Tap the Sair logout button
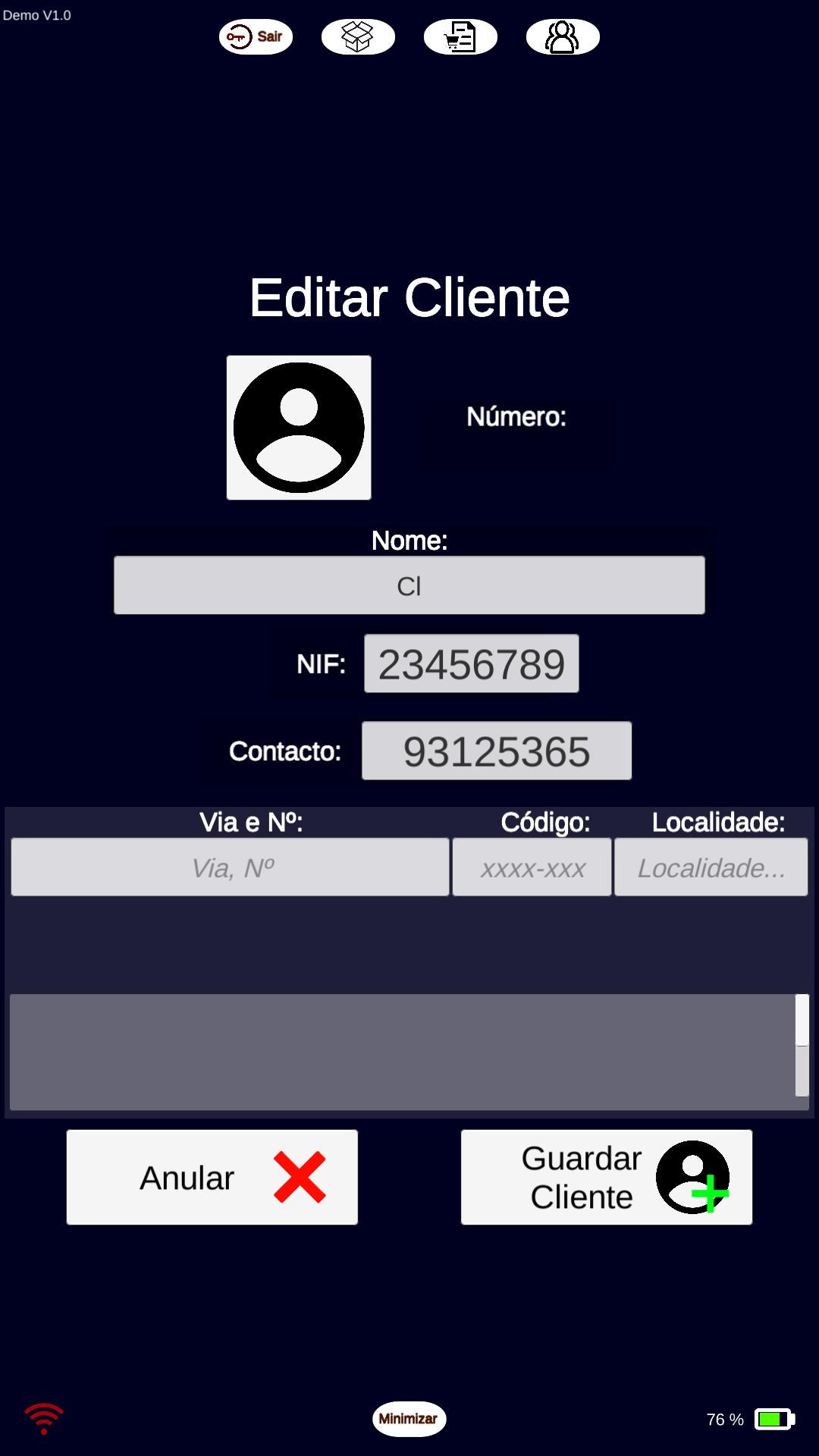This screenshot has height=1456, width=819. click(x=256, y=36)
